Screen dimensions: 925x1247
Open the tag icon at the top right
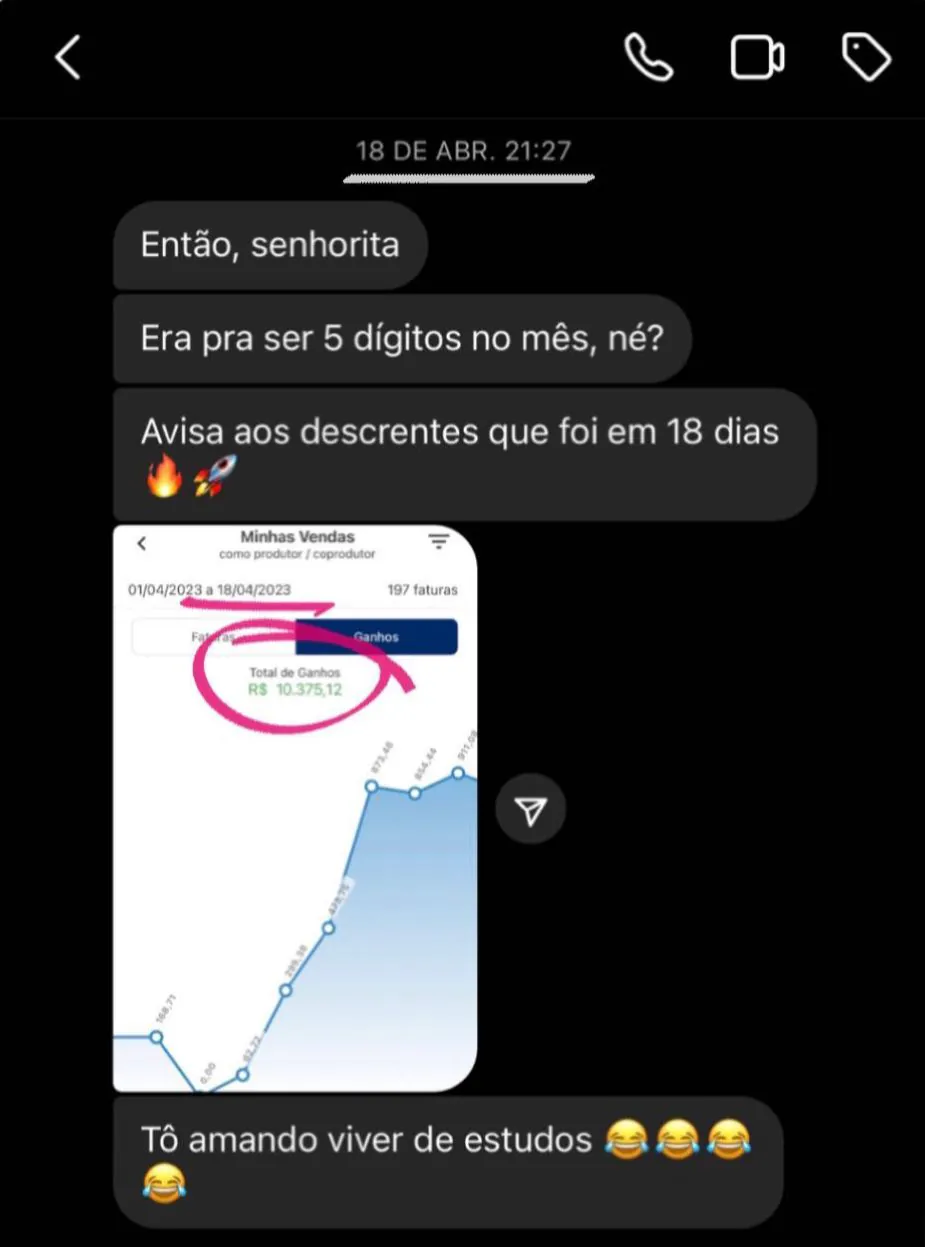tap(865, 57)
